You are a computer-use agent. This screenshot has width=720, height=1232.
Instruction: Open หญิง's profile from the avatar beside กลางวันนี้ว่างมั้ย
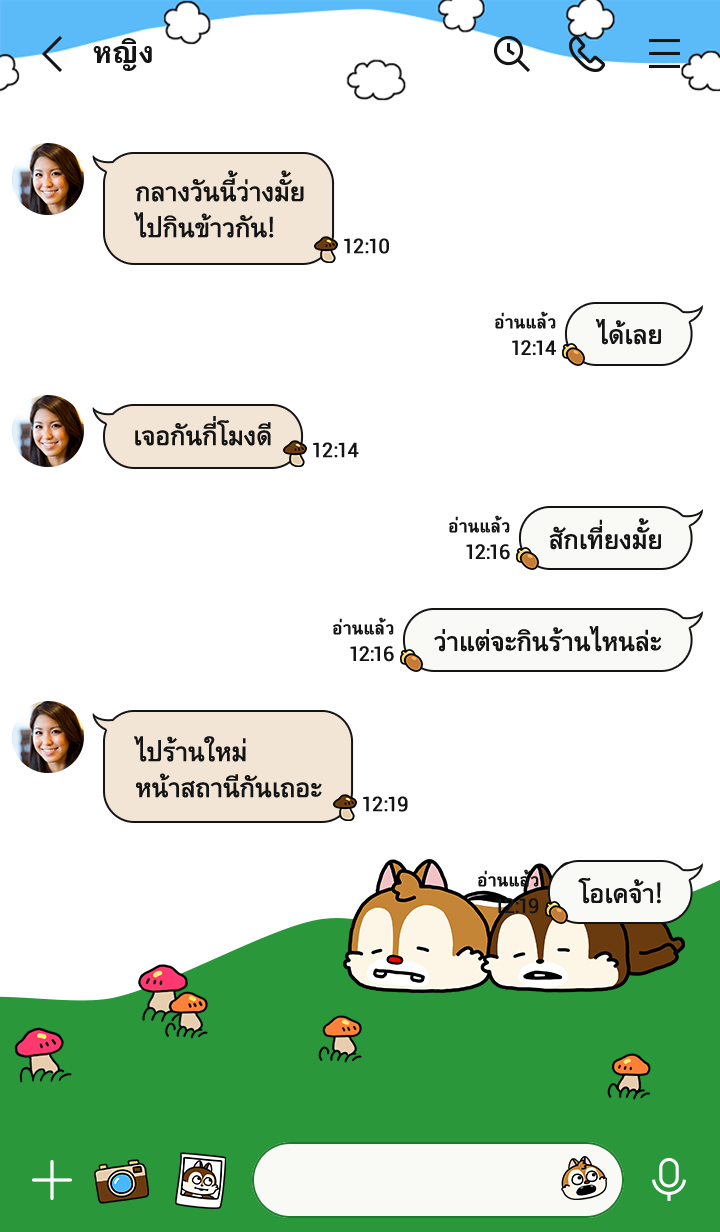(x=48, y=179)
